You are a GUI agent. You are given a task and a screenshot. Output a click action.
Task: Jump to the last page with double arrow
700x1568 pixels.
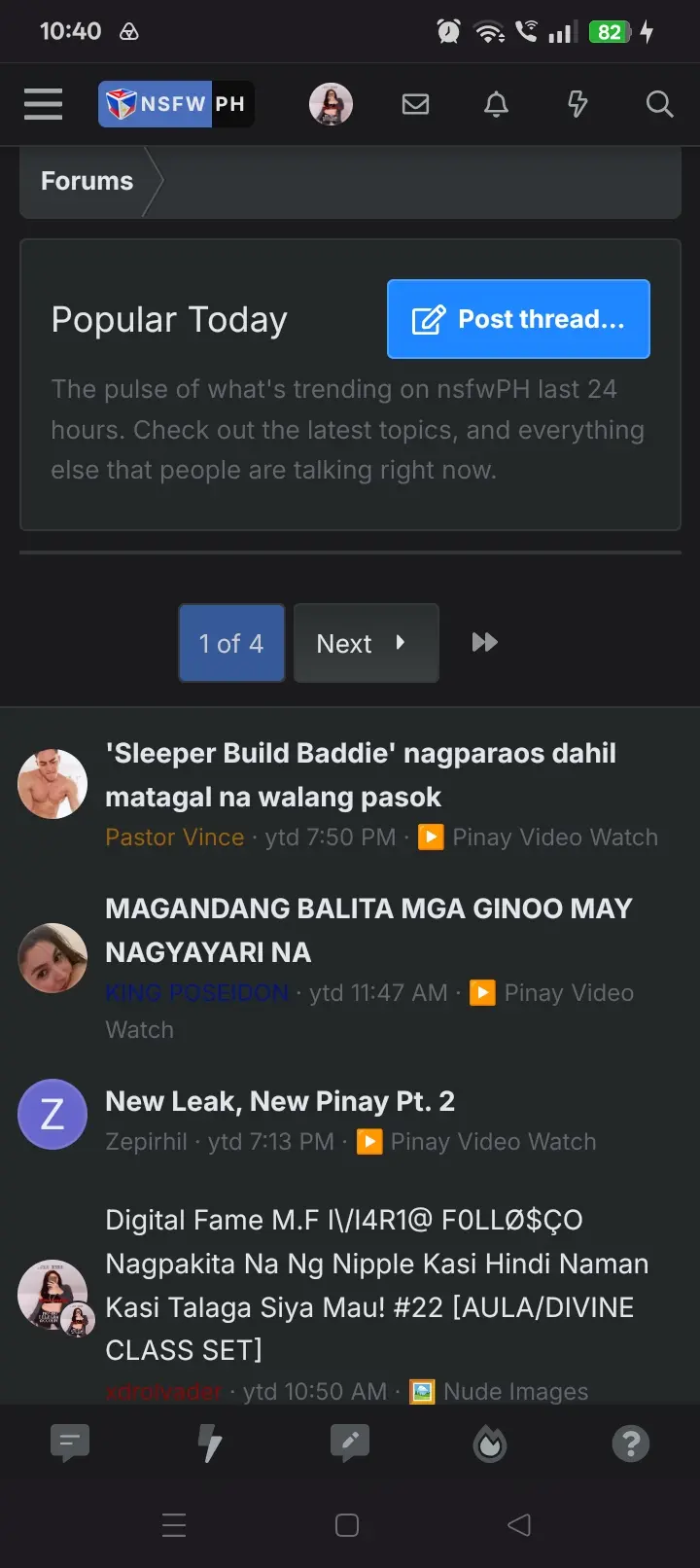pyautogui.click(x=484, y=642)
